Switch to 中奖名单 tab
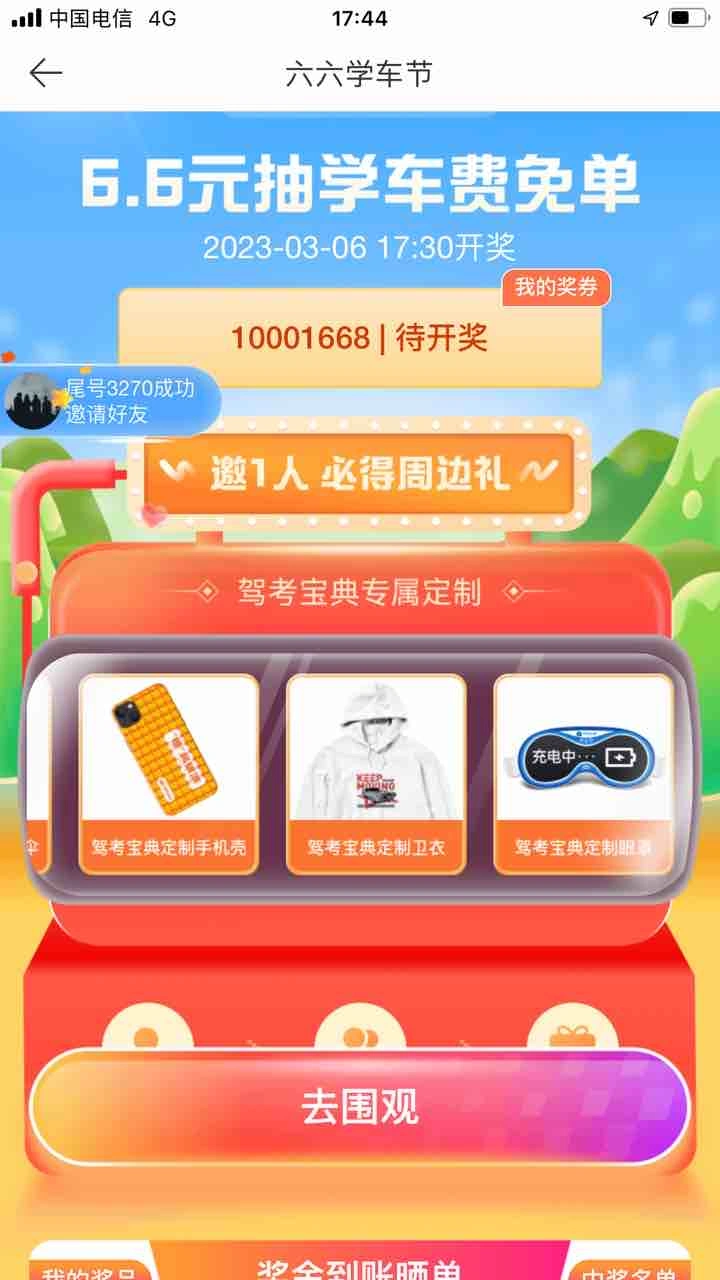 (630, 1266)
